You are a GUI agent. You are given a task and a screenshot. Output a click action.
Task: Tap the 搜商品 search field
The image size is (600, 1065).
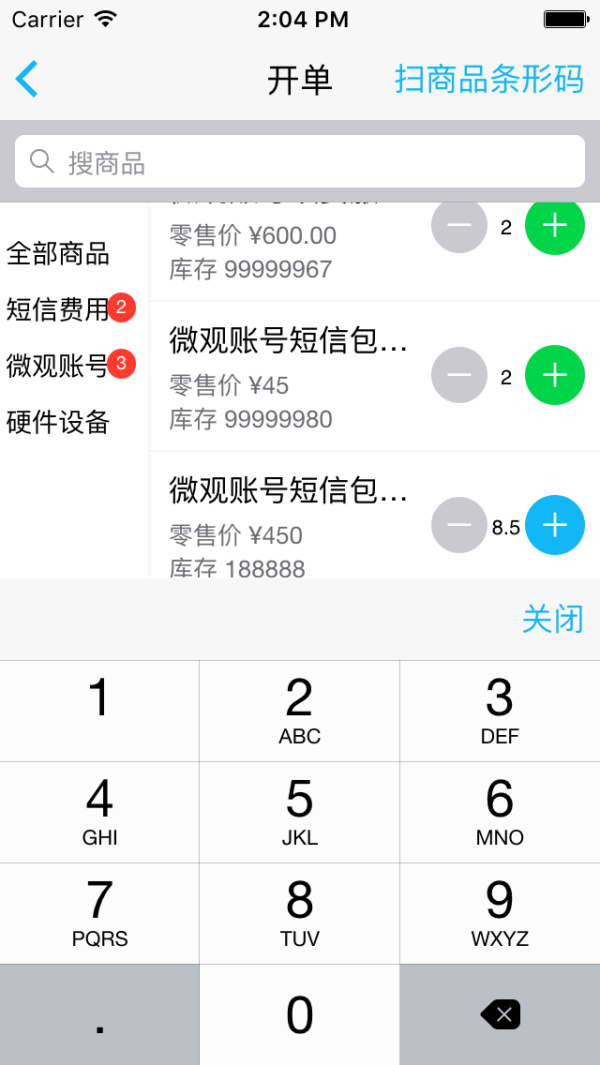[300, 162]
